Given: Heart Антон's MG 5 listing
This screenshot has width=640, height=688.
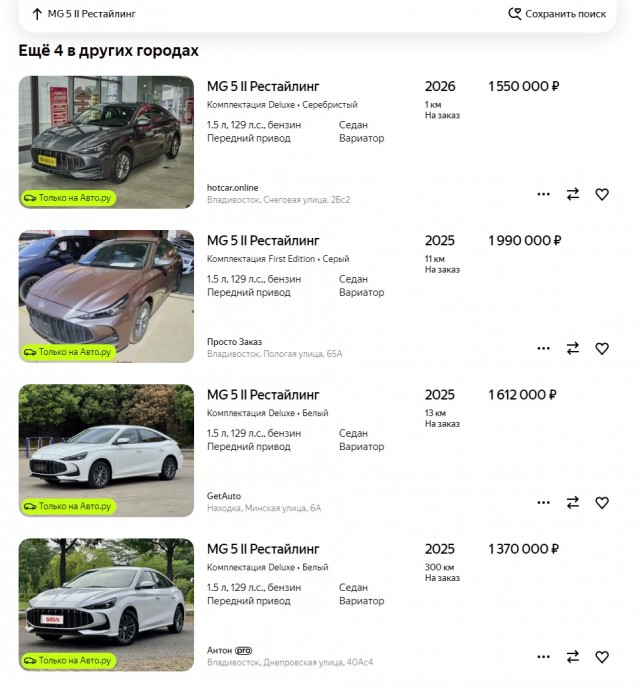Looking at the screenshot, I should pos(602,656).
